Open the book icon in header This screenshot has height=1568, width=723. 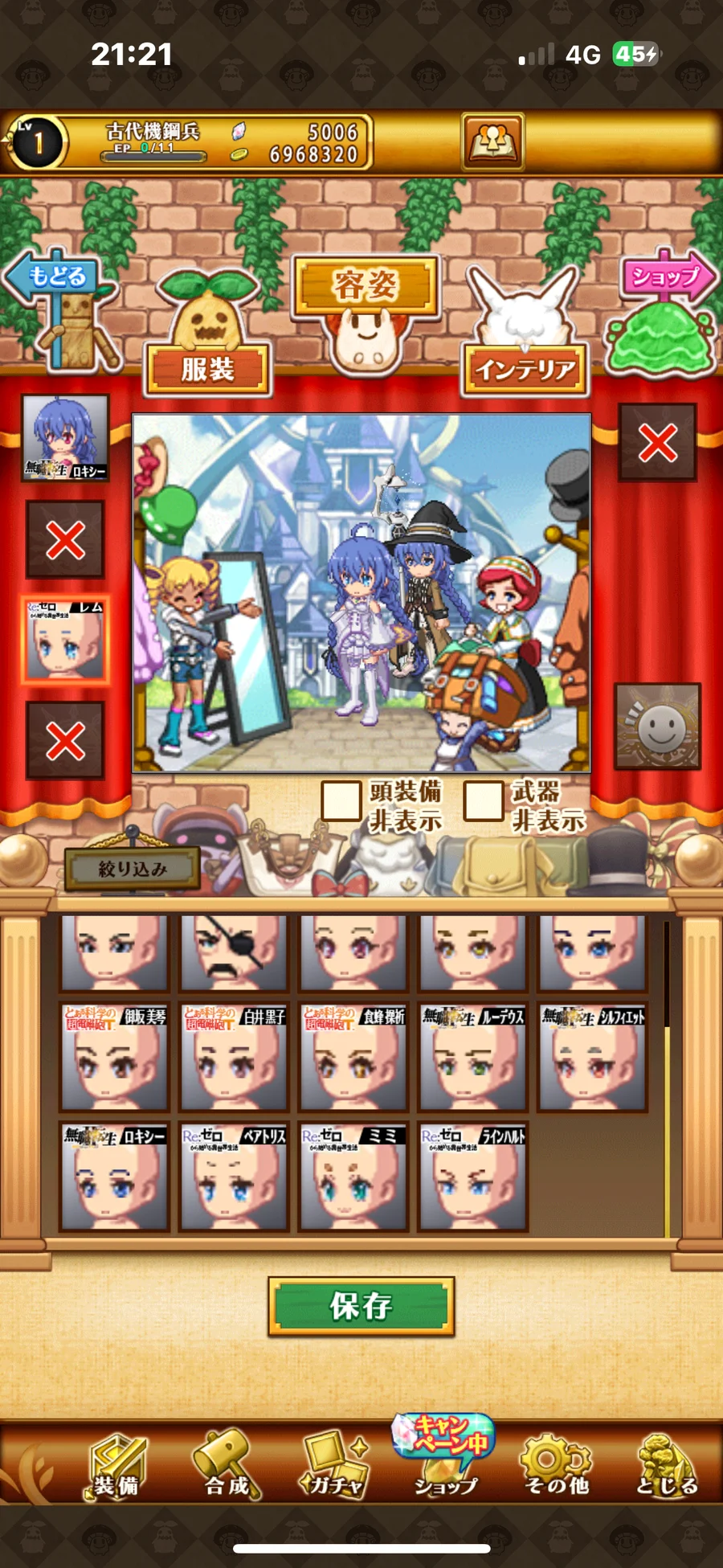point(492,141)
